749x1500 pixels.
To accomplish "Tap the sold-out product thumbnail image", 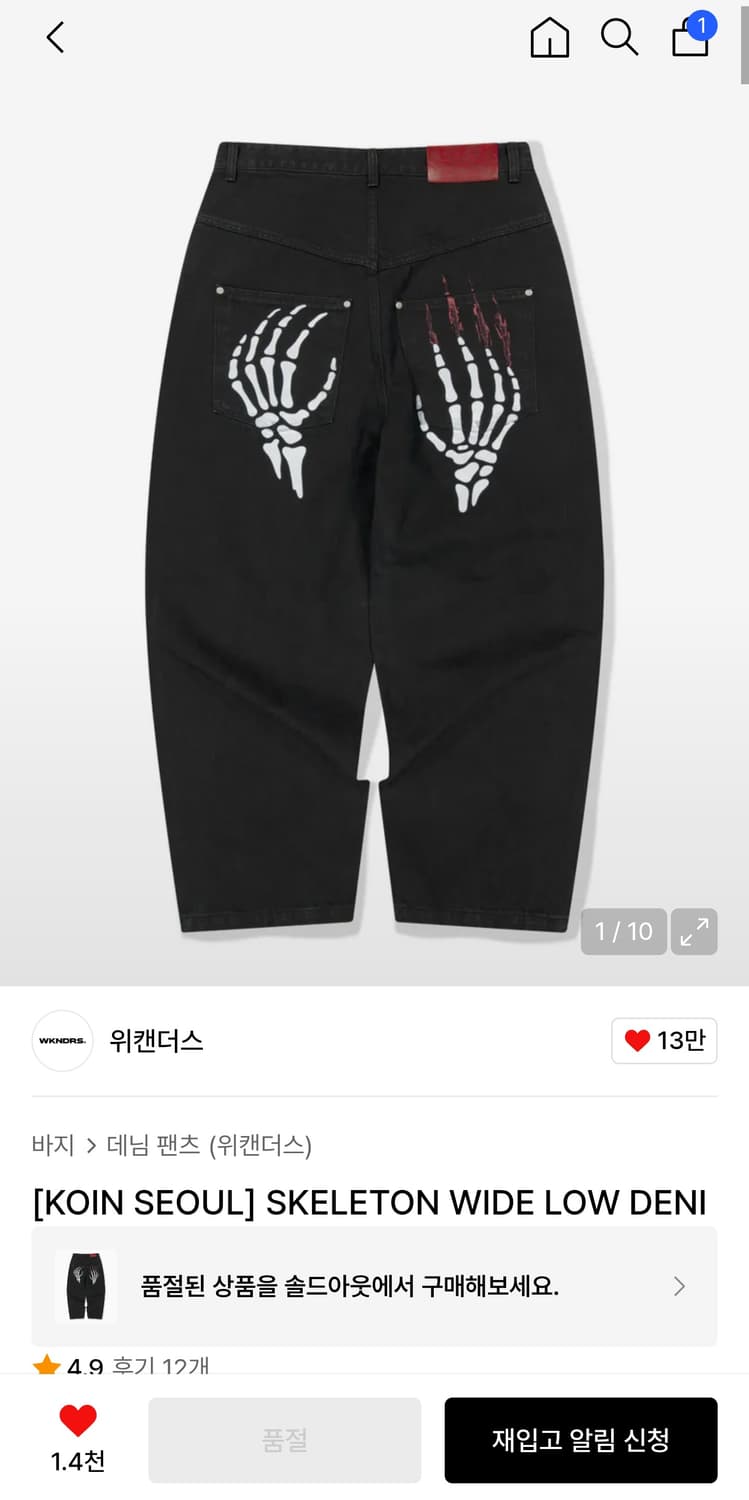I will coord(87,1286).
